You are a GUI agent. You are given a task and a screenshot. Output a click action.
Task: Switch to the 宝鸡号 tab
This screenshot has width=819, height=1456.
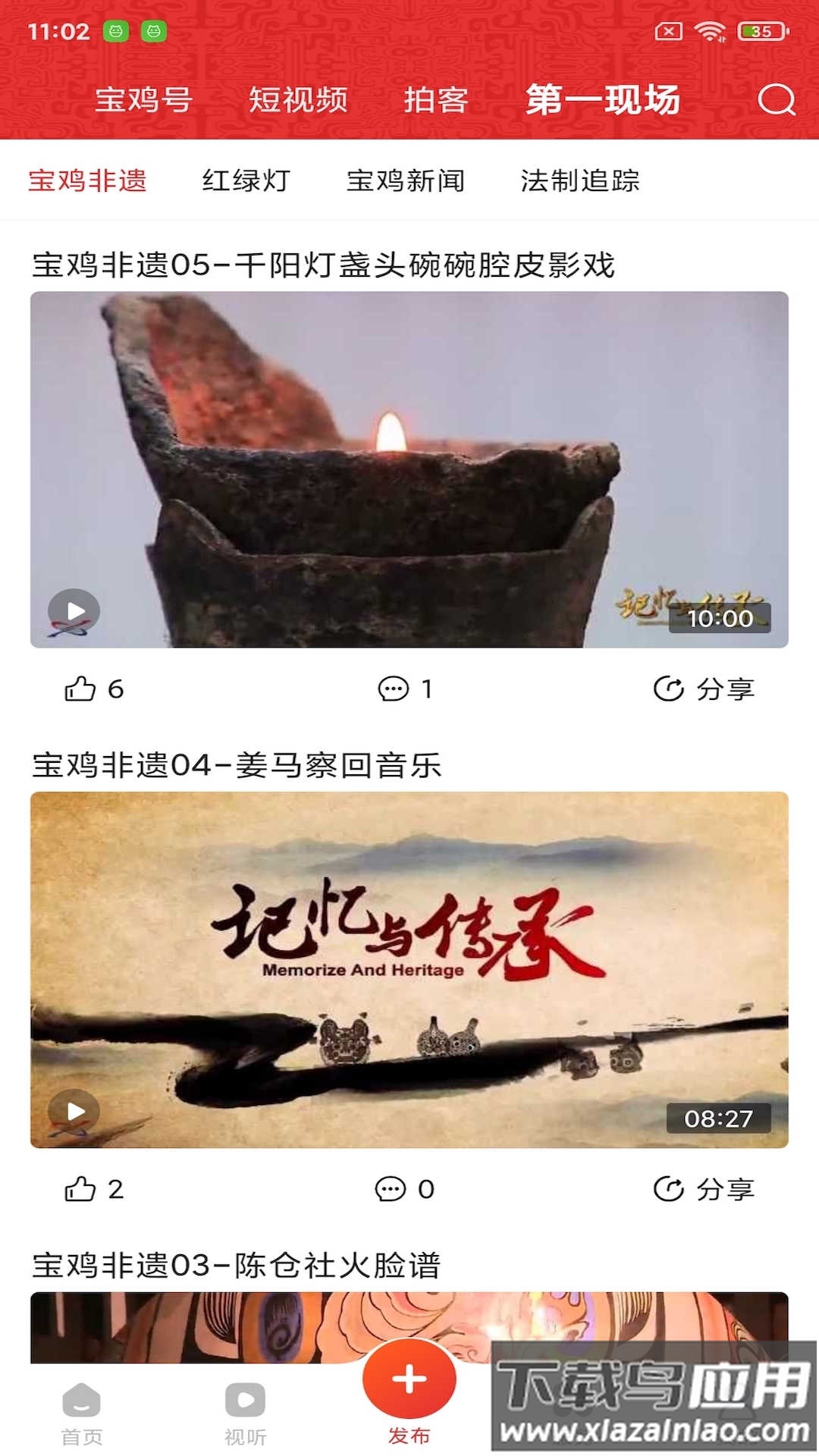(143, 99)
